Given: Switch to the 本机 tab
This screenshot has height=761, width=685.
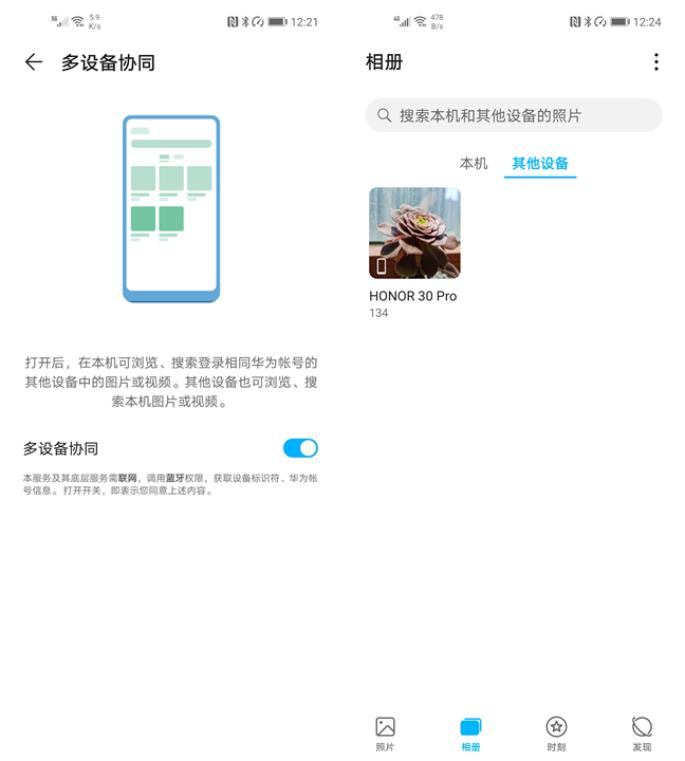Looking at the screenshot, I should [473, 163].
